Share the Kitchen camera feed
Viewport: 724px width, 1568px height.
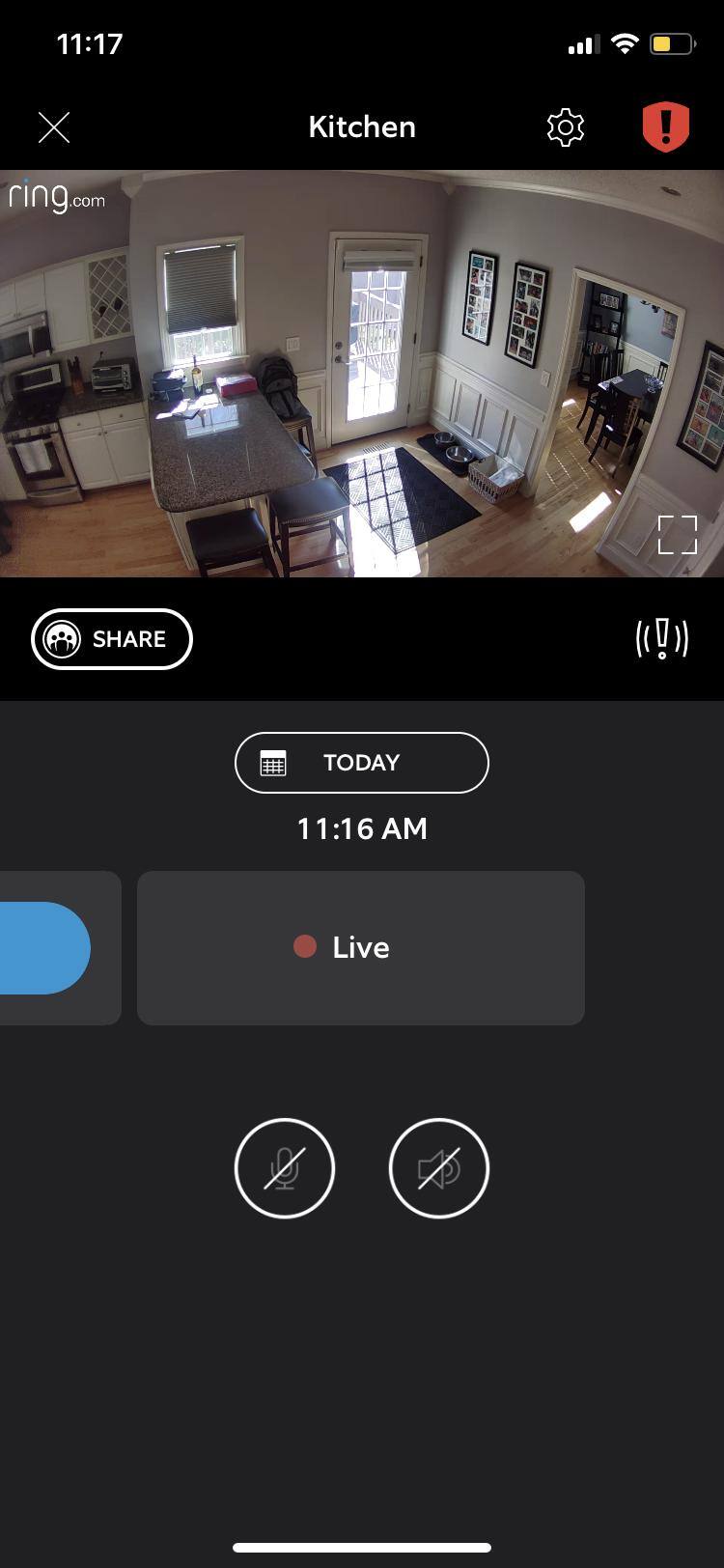(x=112, y=639)
